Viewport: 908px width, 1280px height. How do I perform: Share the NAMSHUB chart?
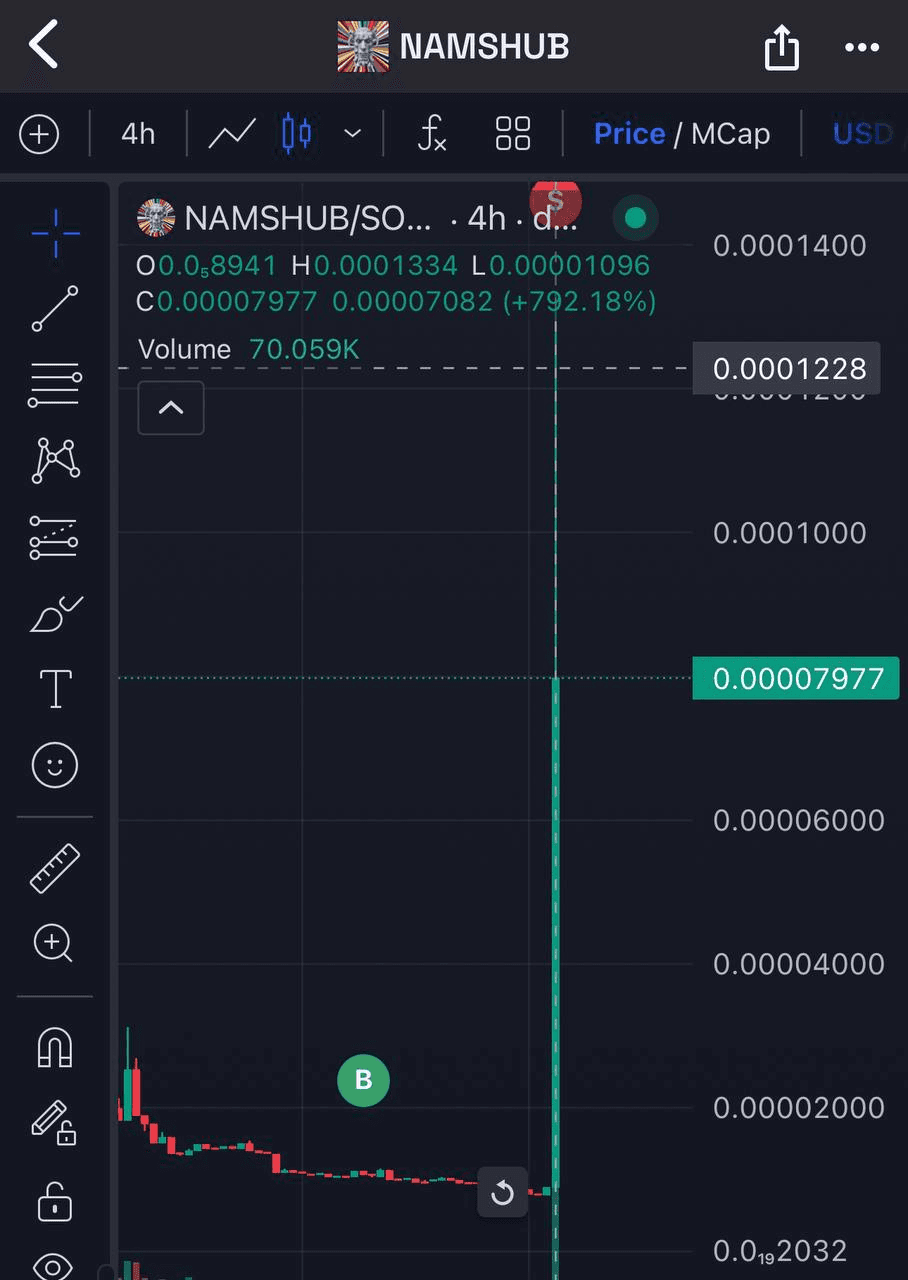coord(781,46)
